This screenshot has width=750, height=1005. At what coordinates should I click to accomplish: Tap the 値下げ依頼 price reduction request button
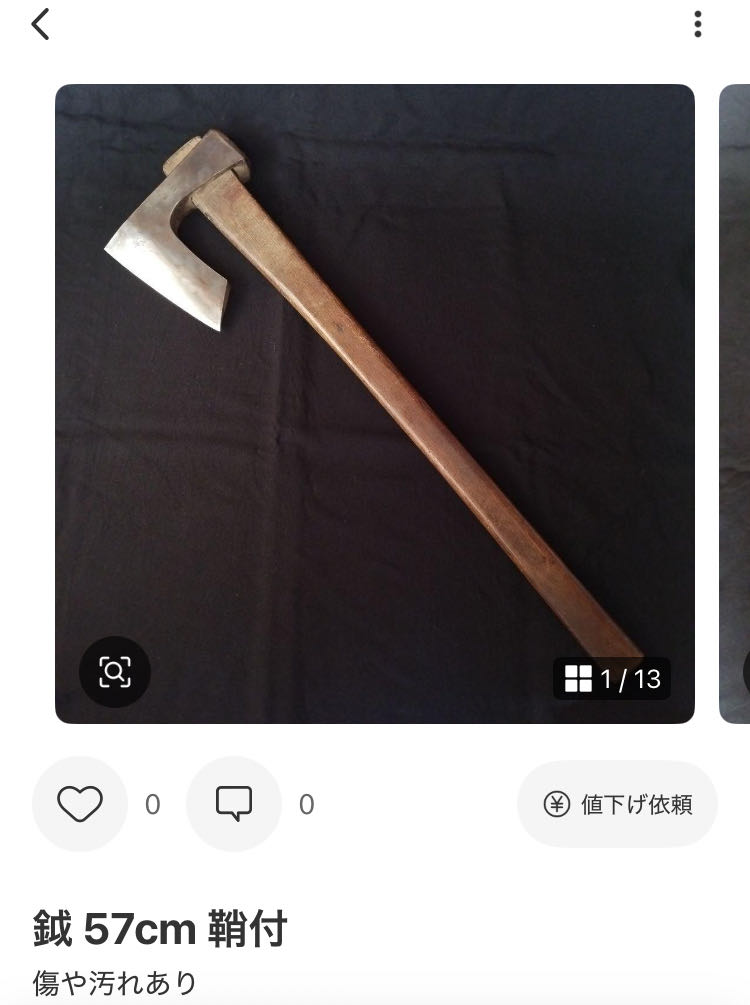[617, 804]
